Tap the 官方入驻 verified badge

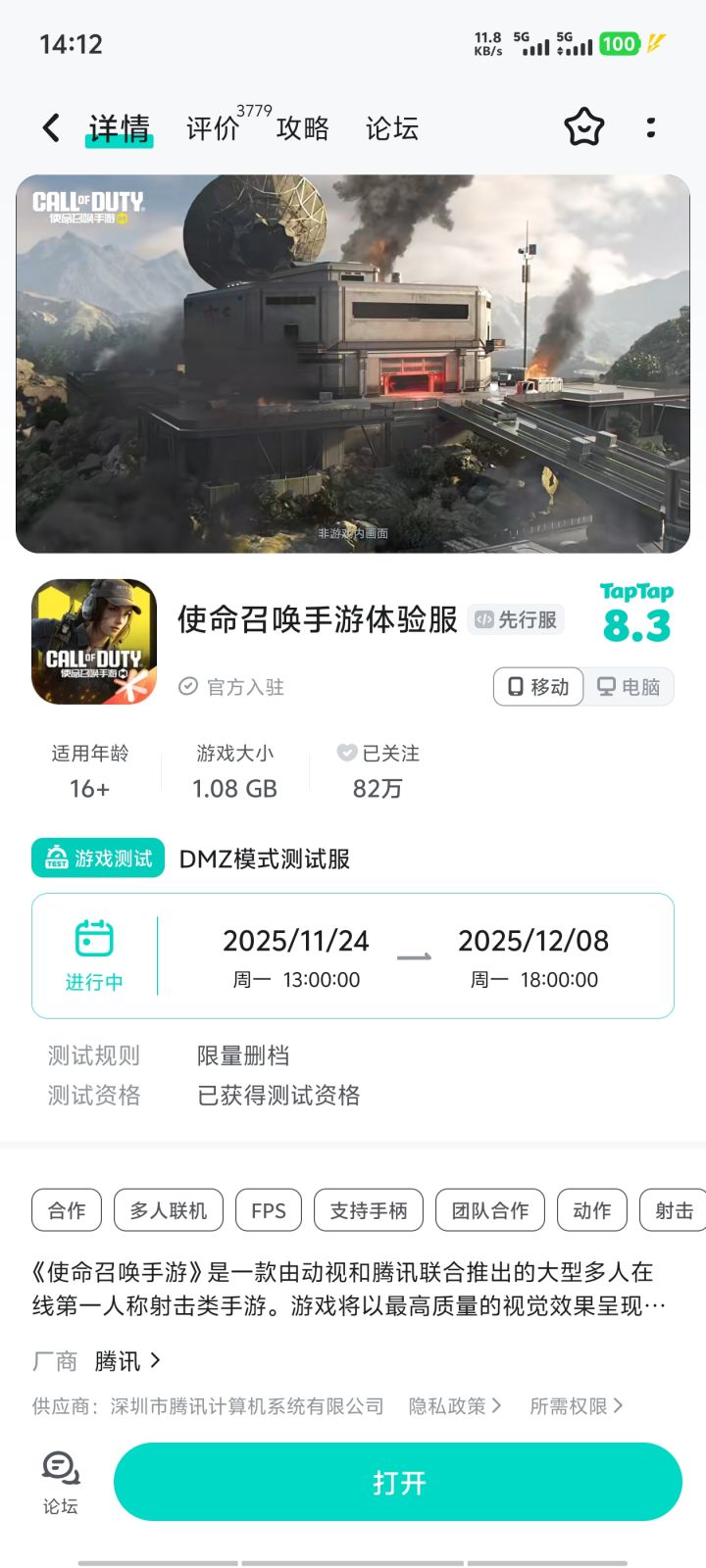click(234, 687)
